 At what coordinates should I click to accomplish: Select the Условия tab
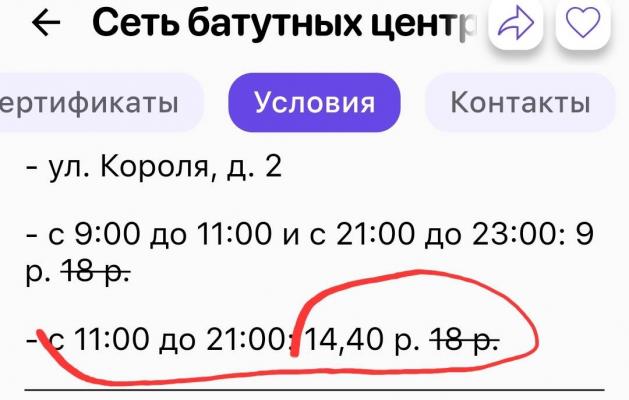[x=314, y=102]
